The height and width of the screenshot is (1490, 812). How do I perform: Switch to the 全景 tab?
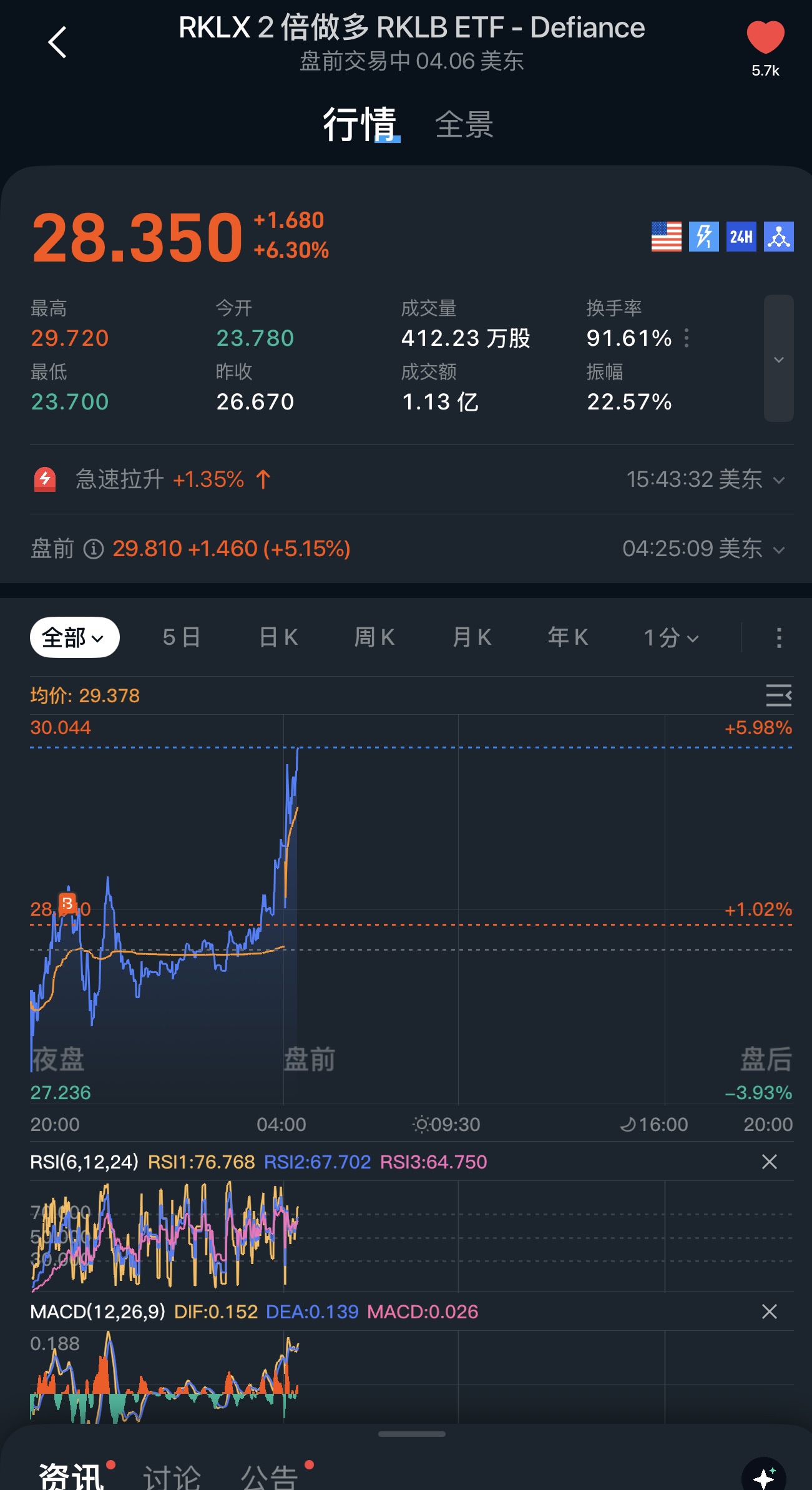(464, 124)
